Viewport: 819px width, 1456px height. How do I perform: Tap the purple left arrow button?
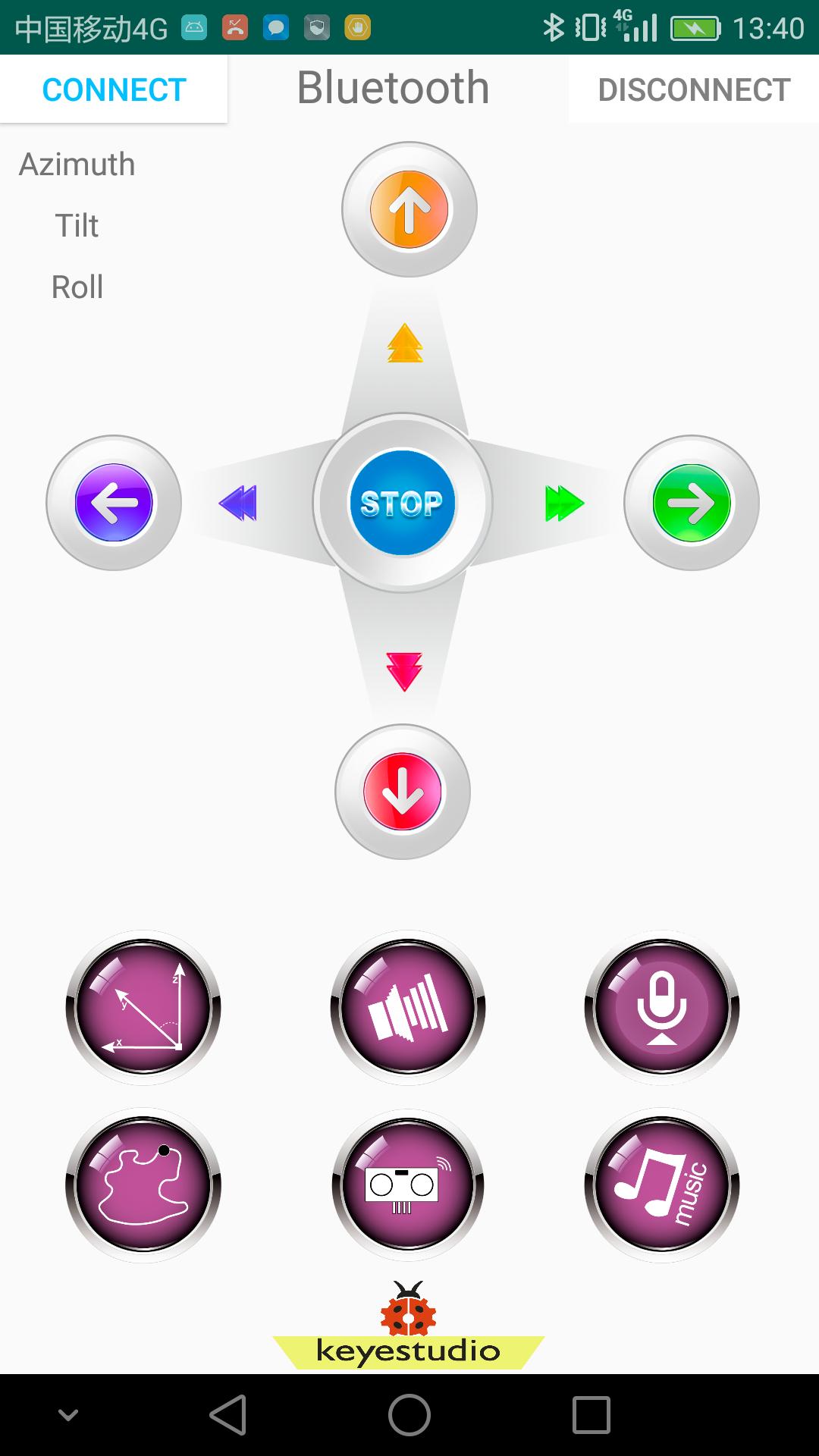tap(114, 503)
